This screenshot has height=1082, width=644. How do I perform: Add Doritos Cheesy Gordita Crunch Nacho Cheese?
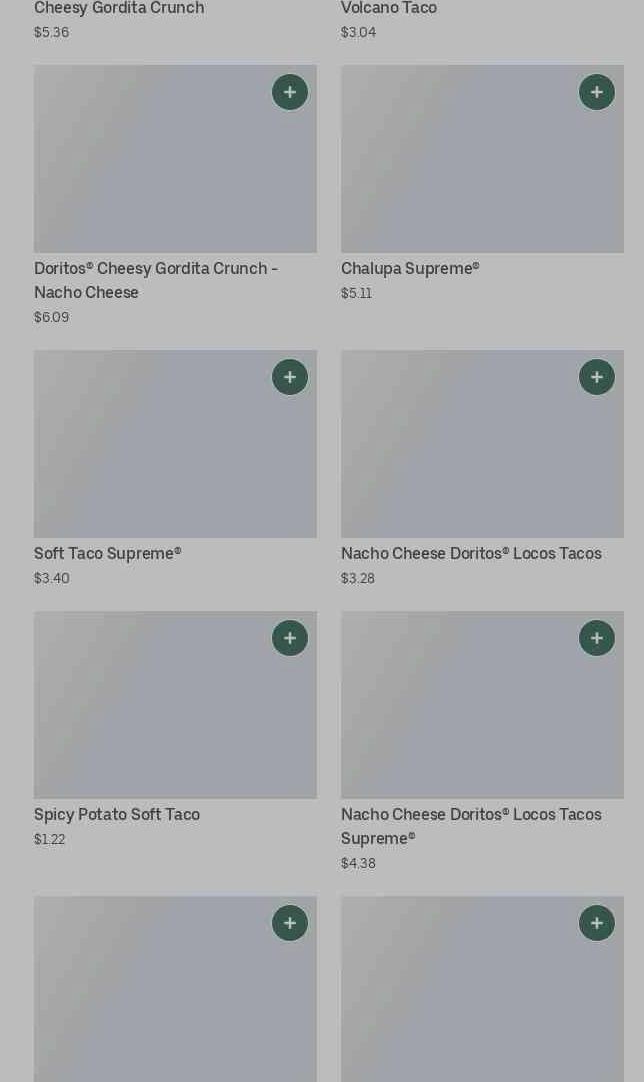[x=290, y=92]
